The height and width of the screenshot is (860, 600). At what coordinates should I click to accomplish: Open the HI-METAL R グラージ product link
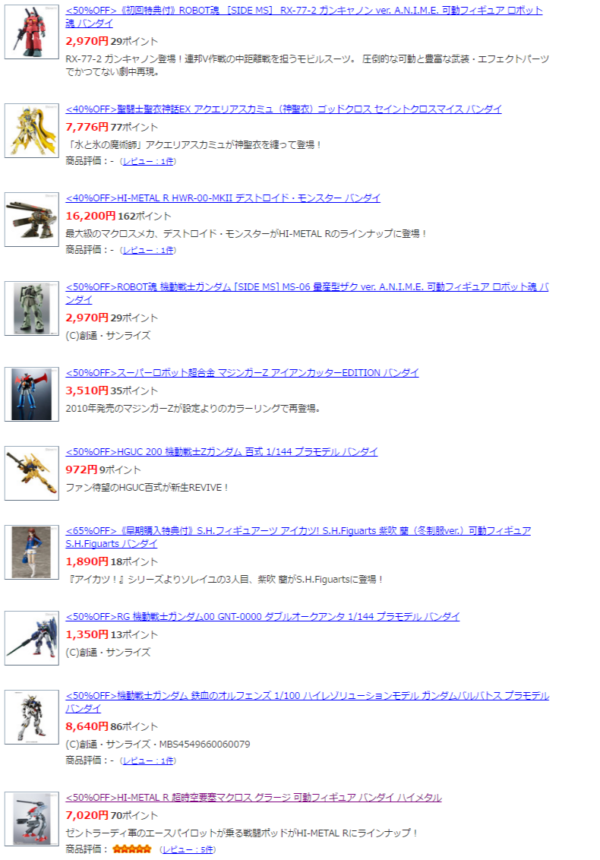(253, 798)
